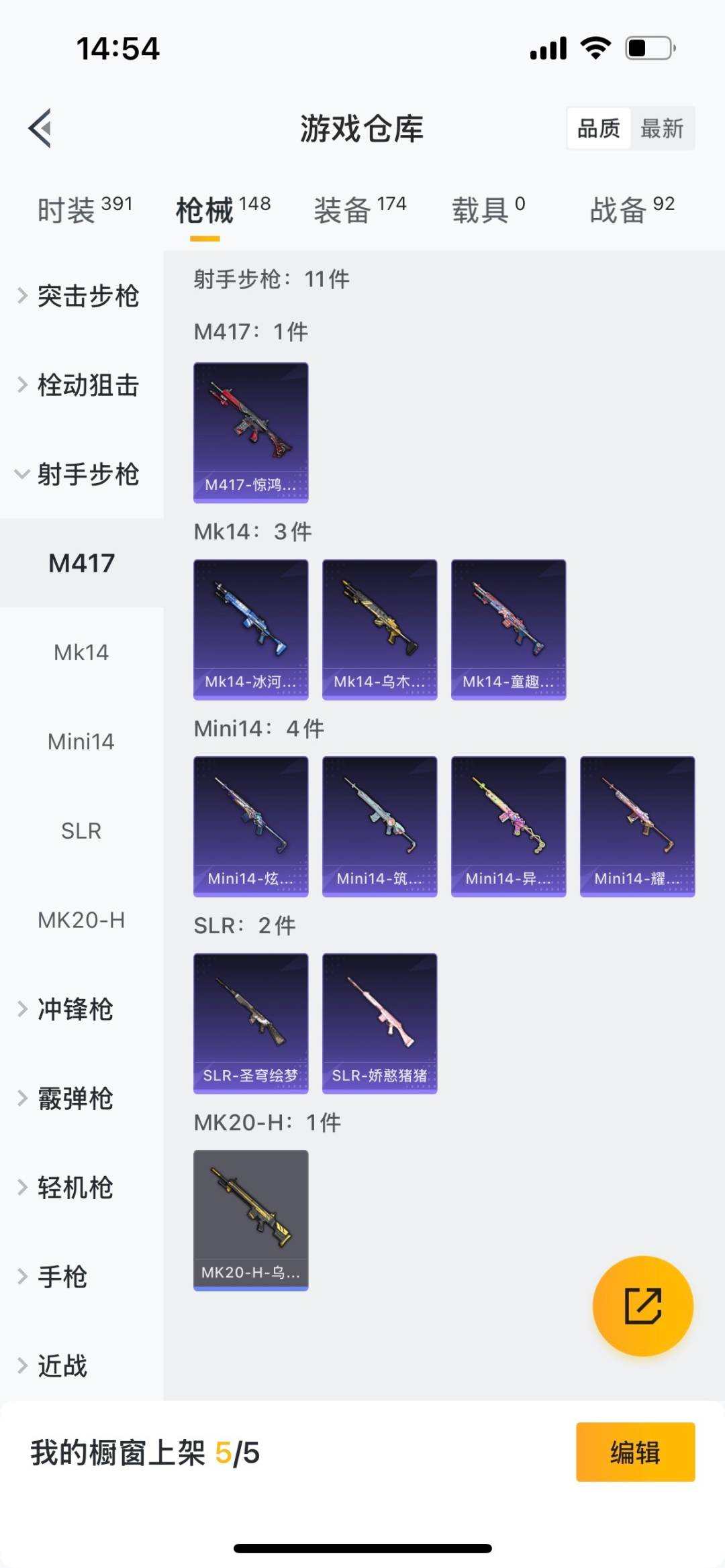The height and width of the screenshot is (1568, 725).
Task: Select the SLR category in the sidebar
Action: pyautogui.click(x=81, y=831)
